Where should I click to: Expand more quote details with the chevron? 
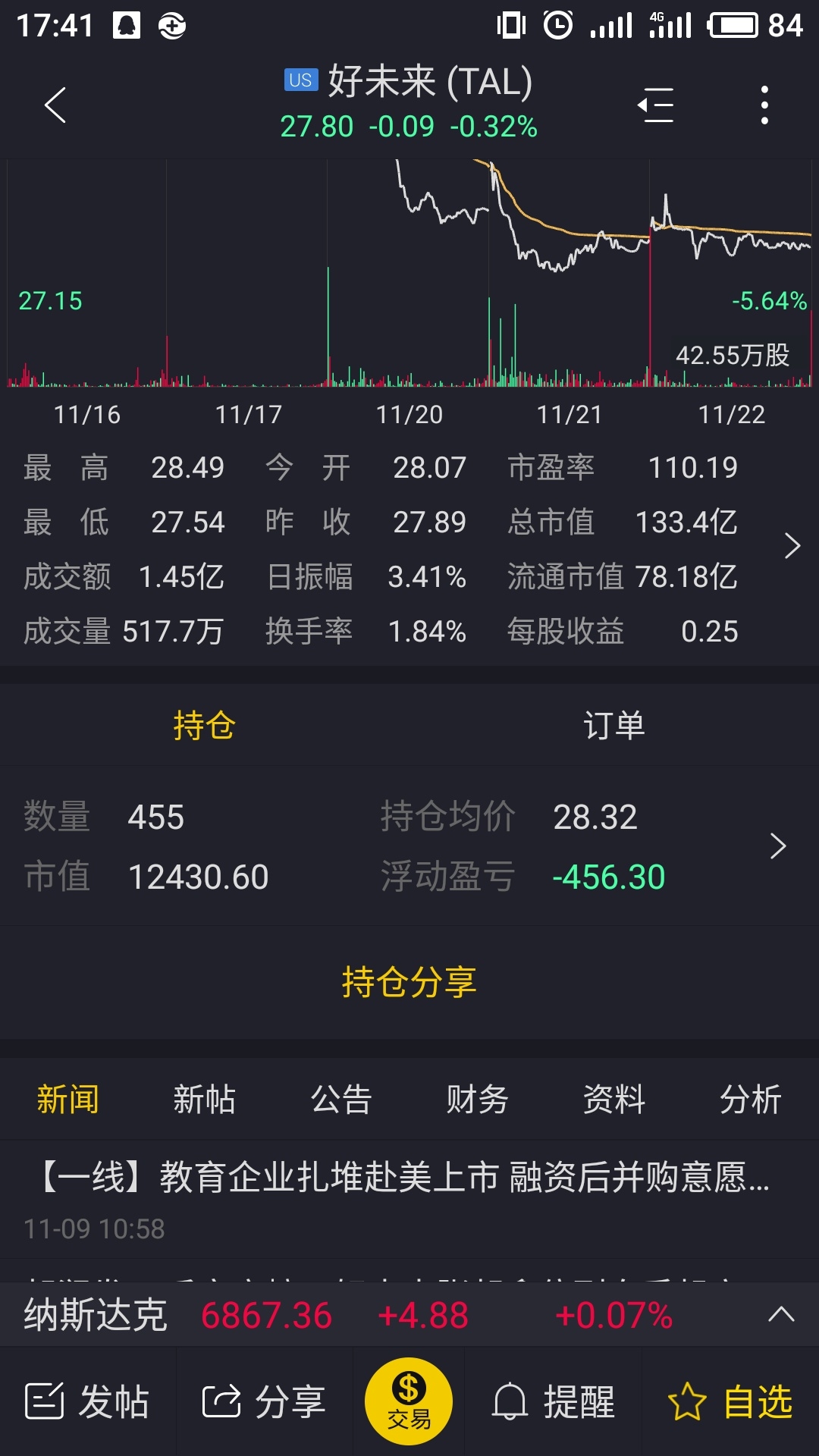[x=792, y=546]
